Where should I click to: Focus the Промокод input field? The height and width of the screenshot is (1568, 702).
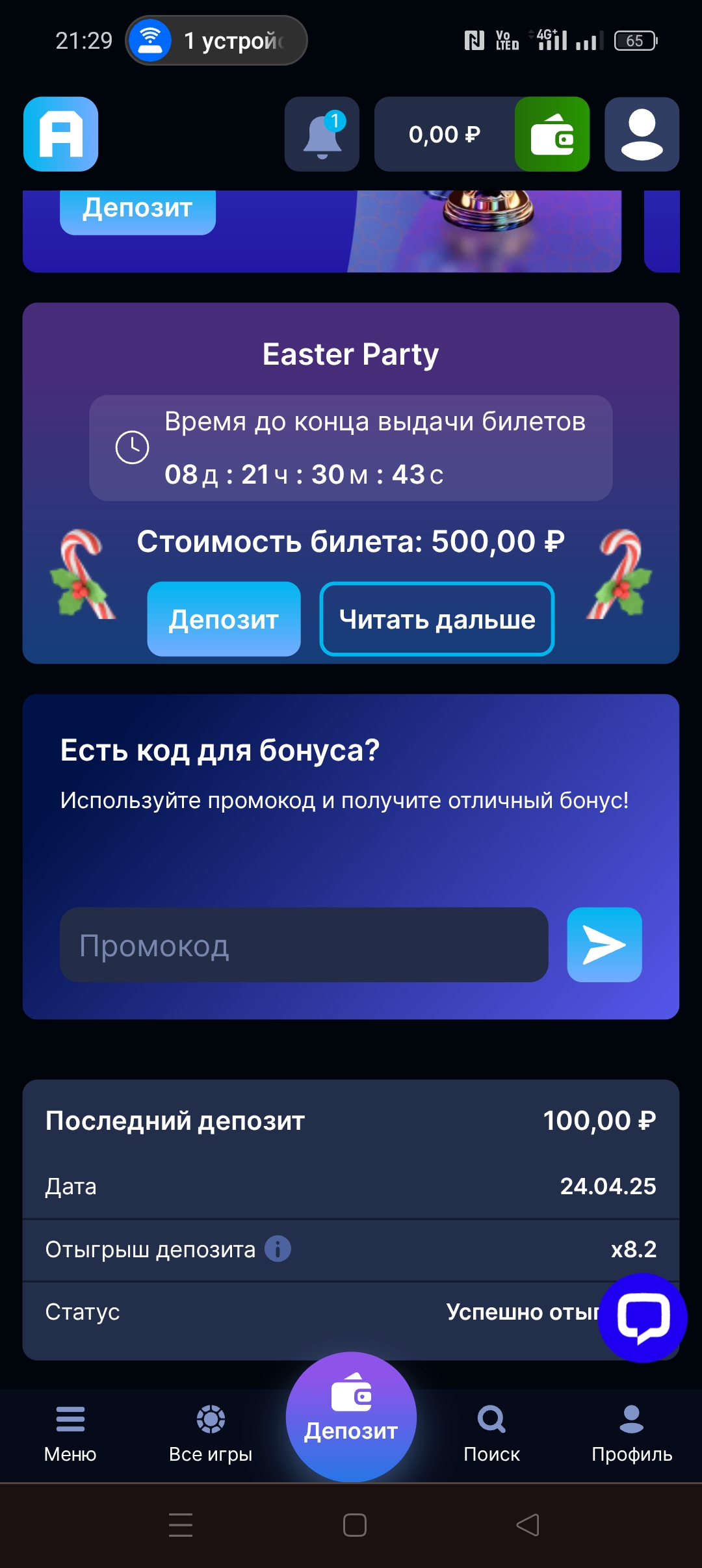point(304,945)
